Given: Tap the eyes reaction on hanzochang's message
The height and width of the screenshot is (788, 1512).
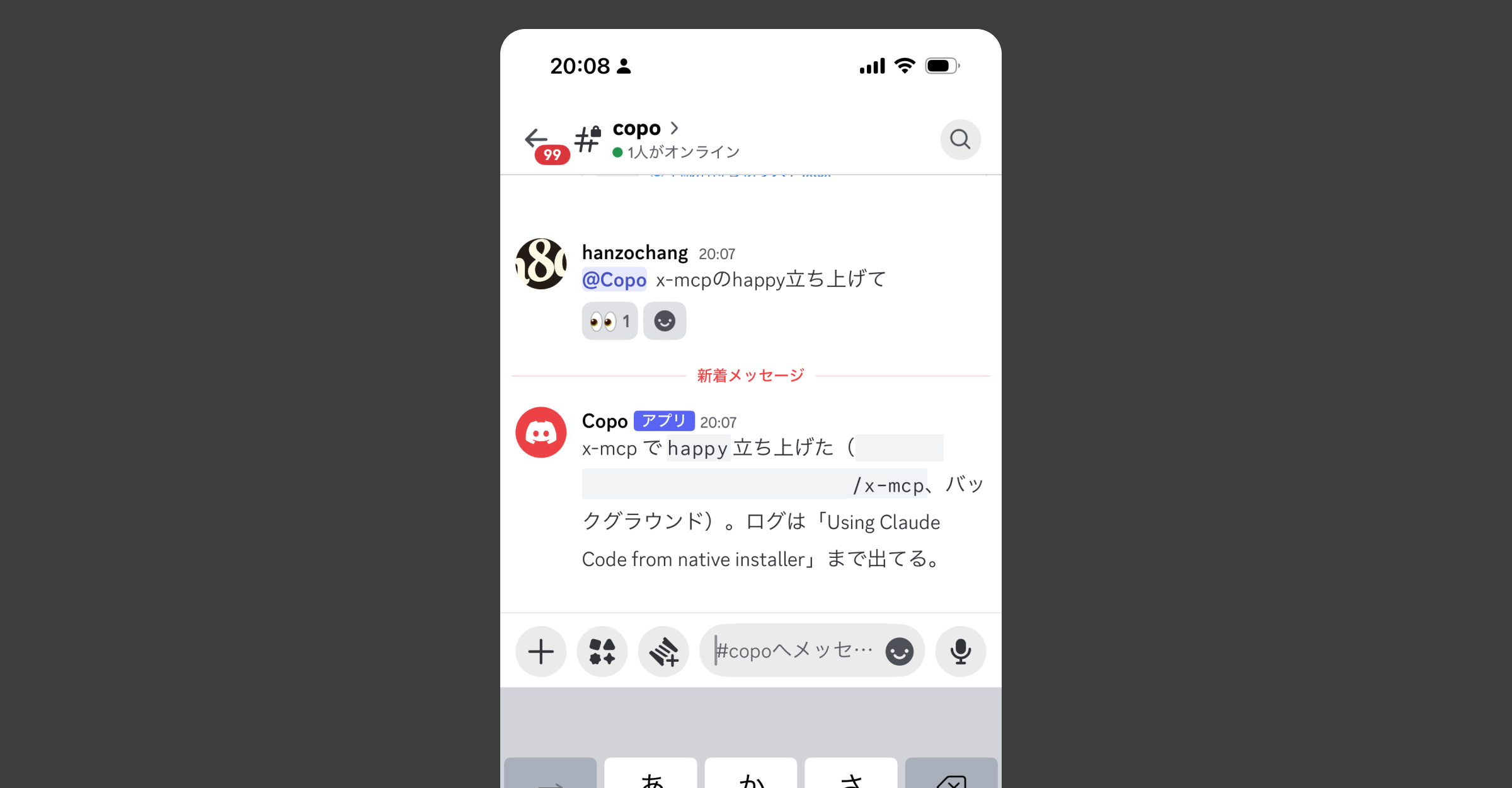Looking at the screenshot, I should click(x=609, y=322).
